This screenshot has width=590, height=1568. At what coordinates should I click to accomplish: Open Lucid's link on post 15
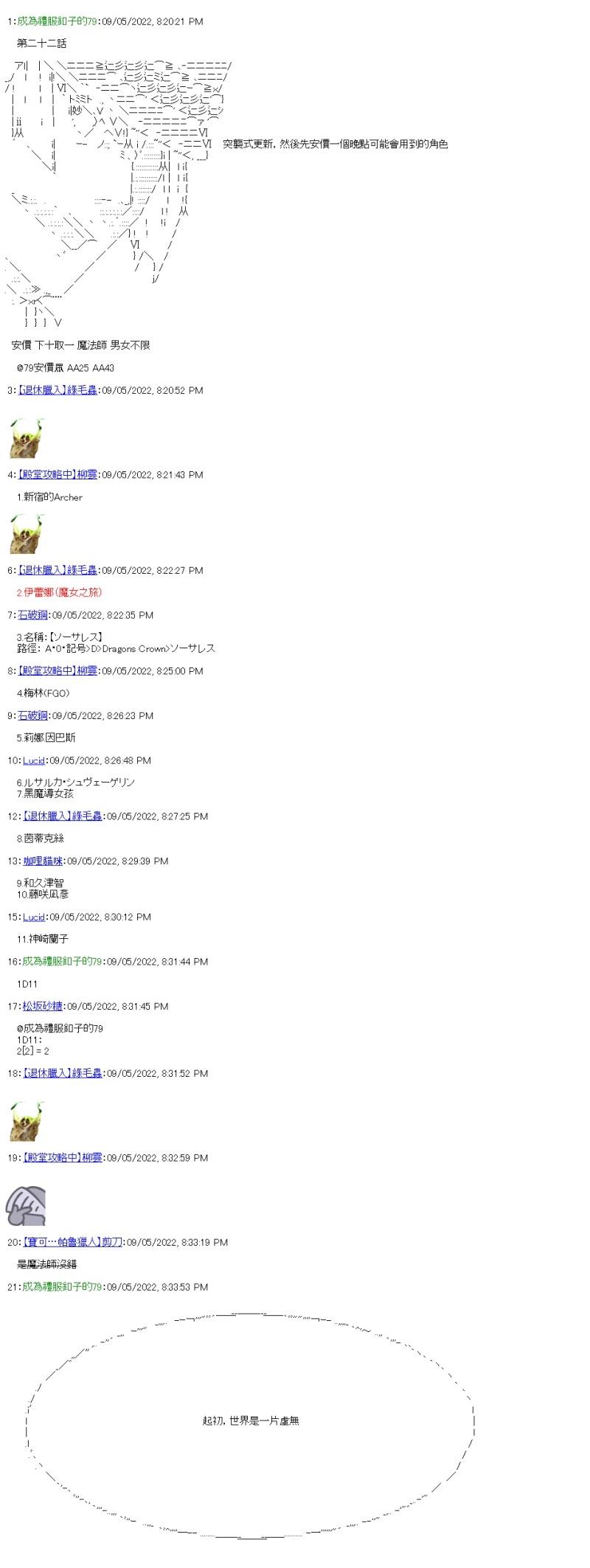click(33, 916)
